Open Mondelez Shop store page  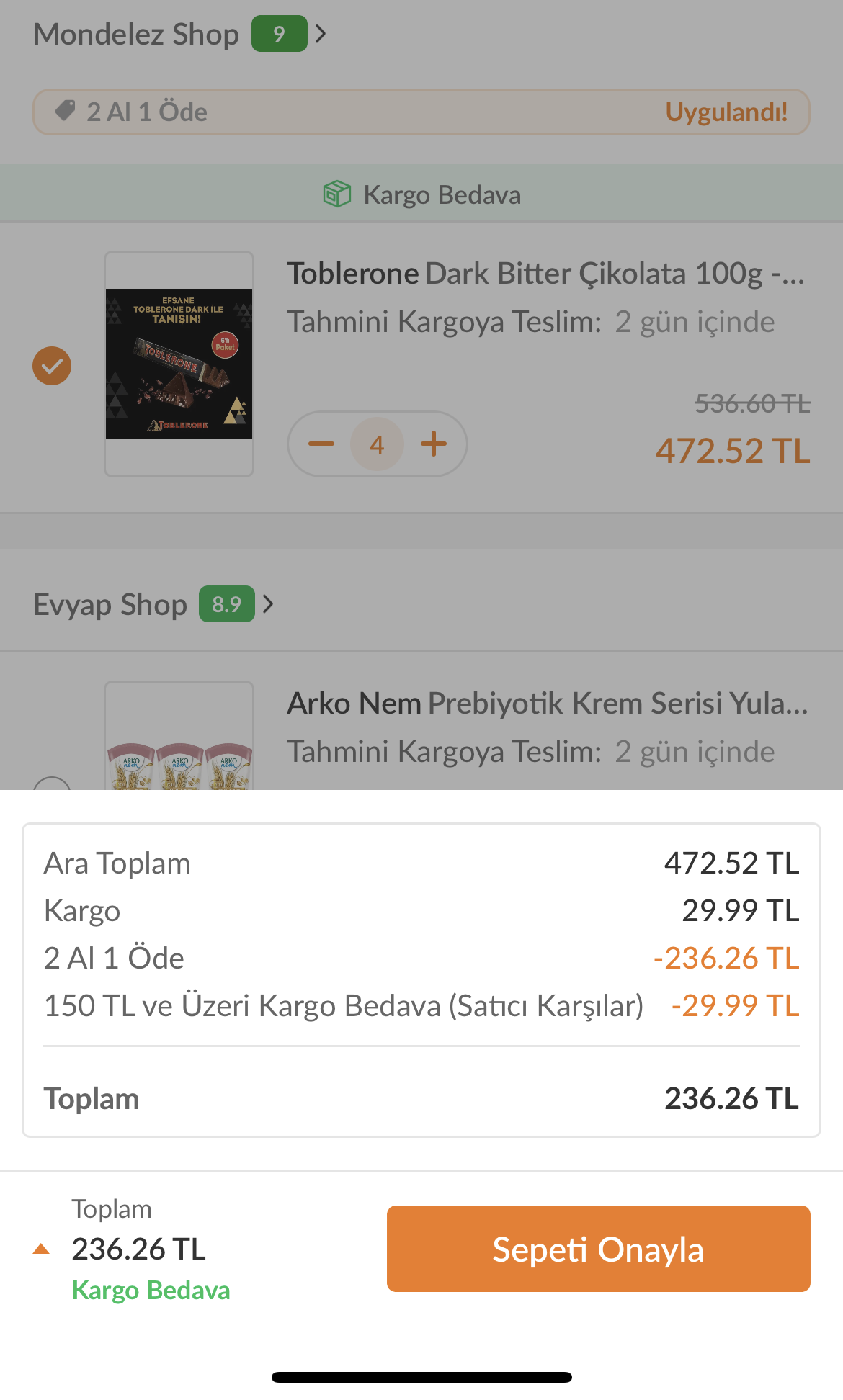pyautogui.click(x=137, y=33)
